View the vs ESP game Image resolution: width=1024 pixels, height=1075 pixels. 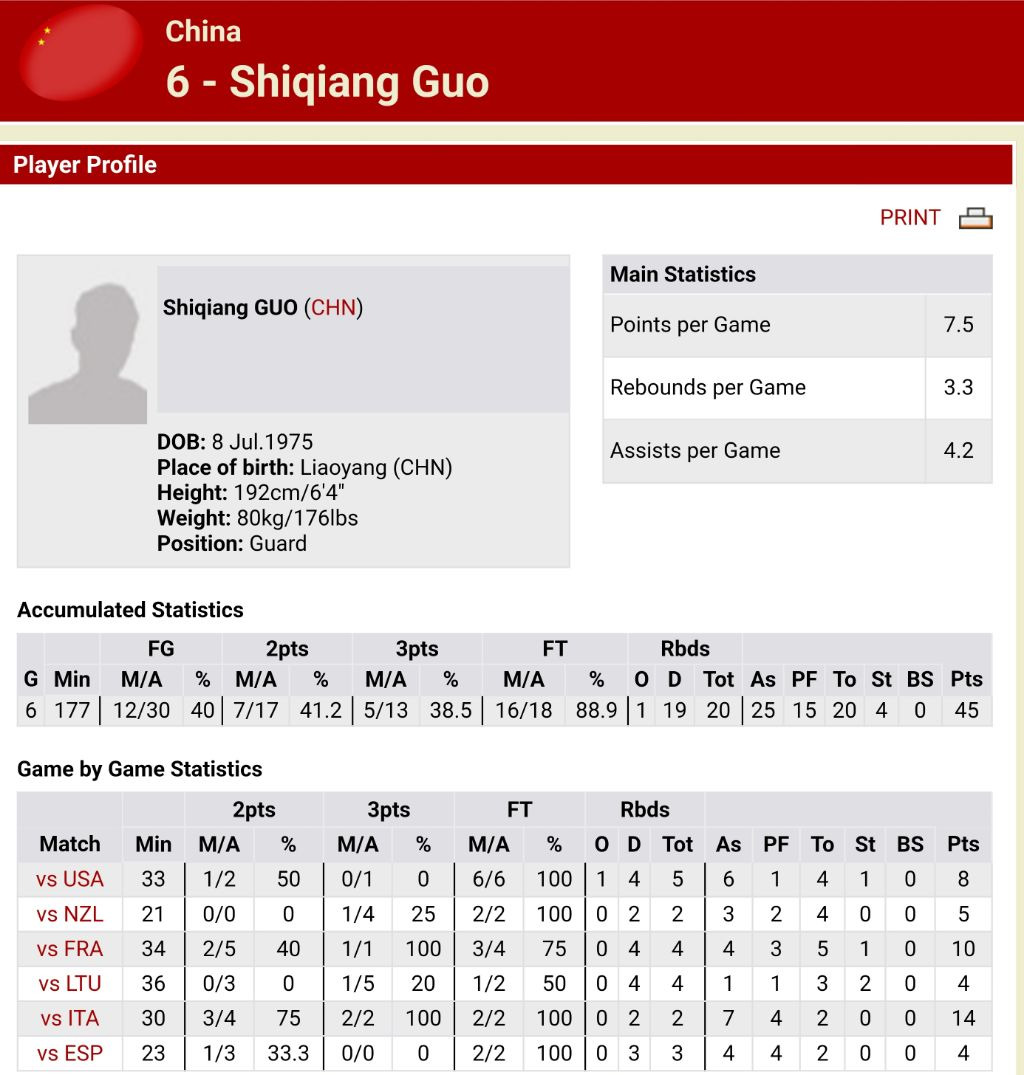click(70, 1054)
